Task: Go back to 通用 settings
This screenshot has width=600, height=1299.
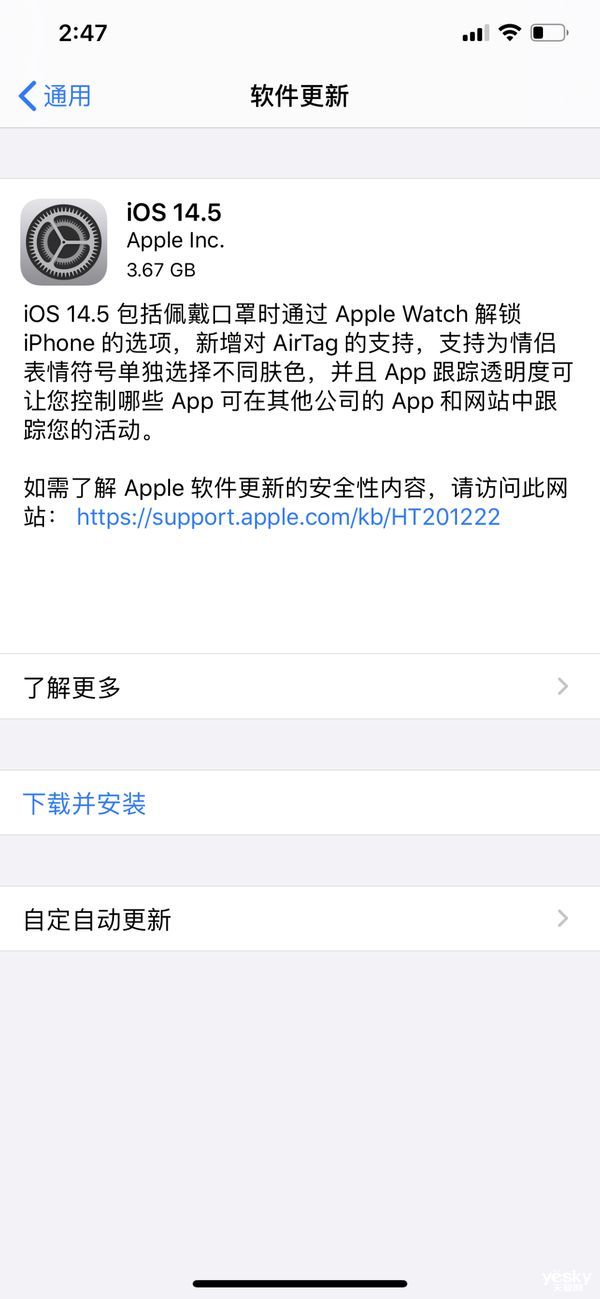Action: (x=56, y=96)
